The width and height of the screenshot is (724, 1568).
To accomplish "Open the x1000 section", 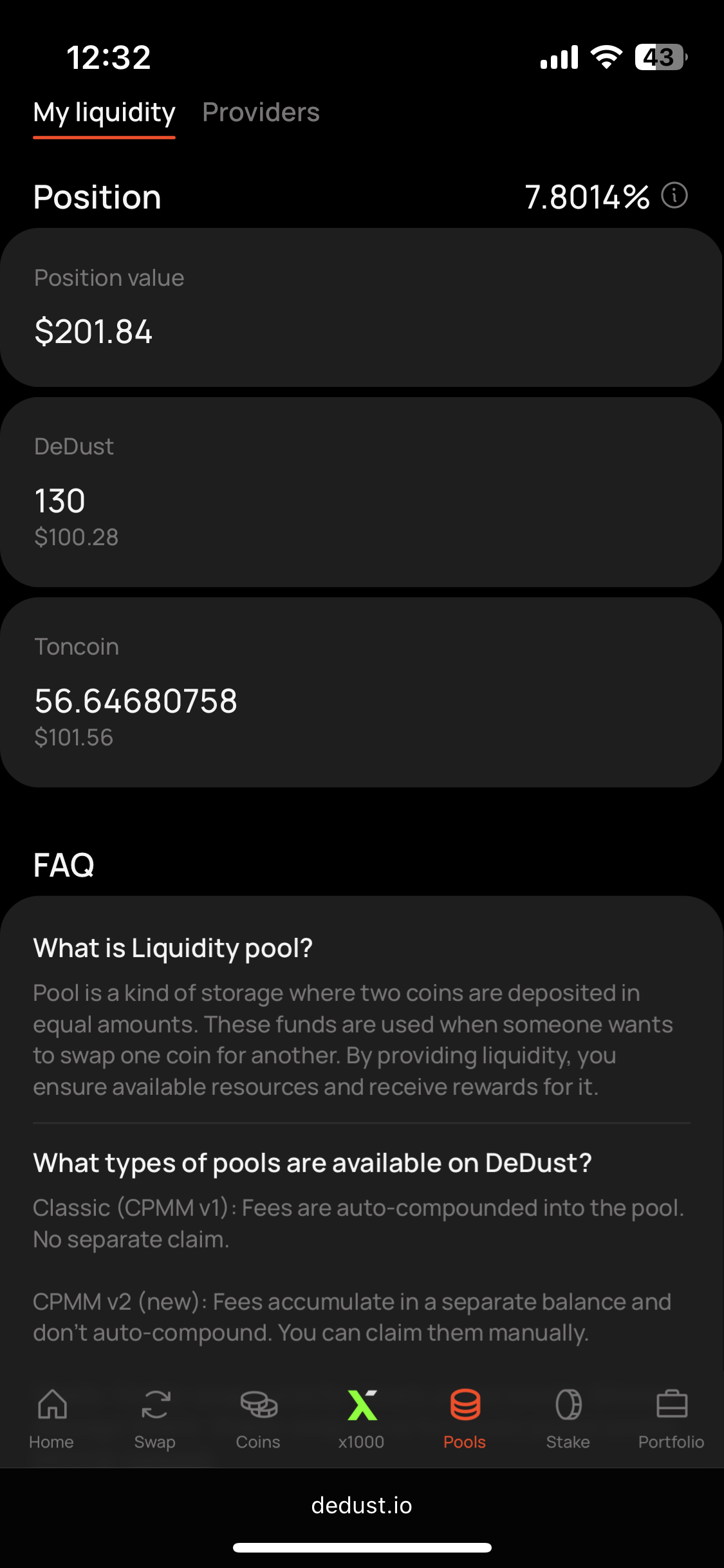I will pos(362,1418).
